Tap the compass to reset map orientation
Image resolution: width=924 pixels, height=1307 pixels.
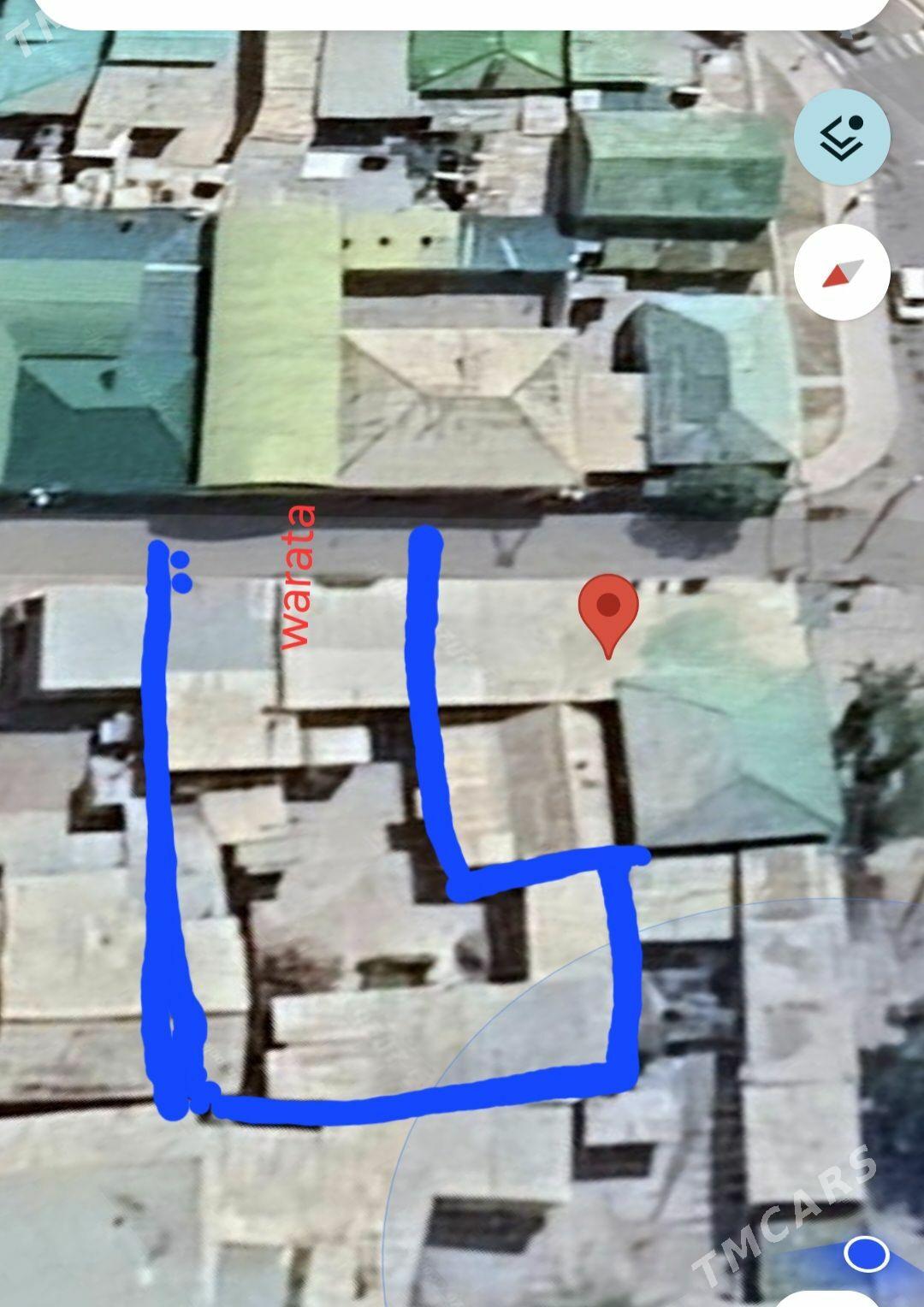842,274
